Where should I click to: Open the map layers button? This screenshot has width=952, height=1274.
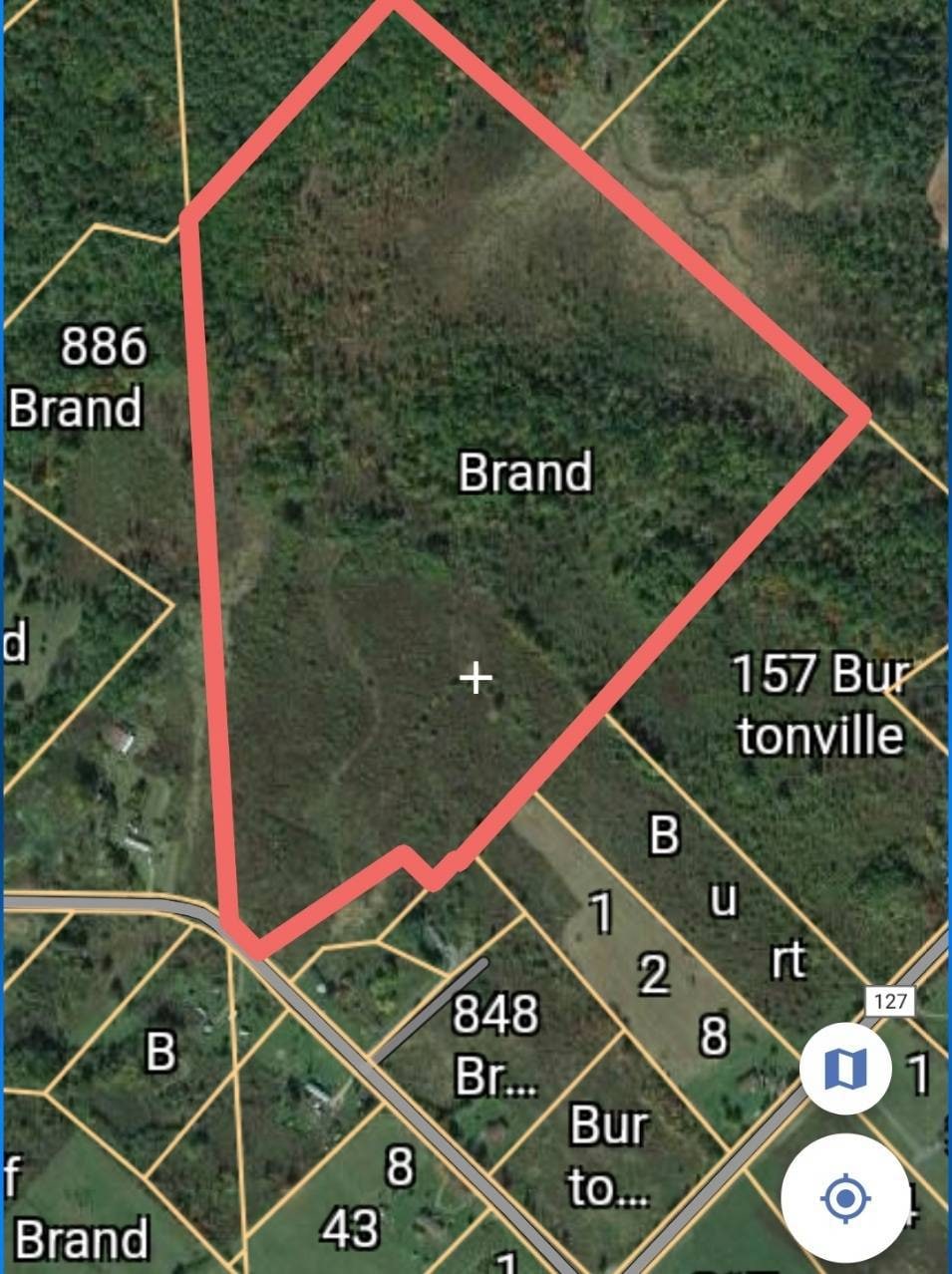[846, 1069]
